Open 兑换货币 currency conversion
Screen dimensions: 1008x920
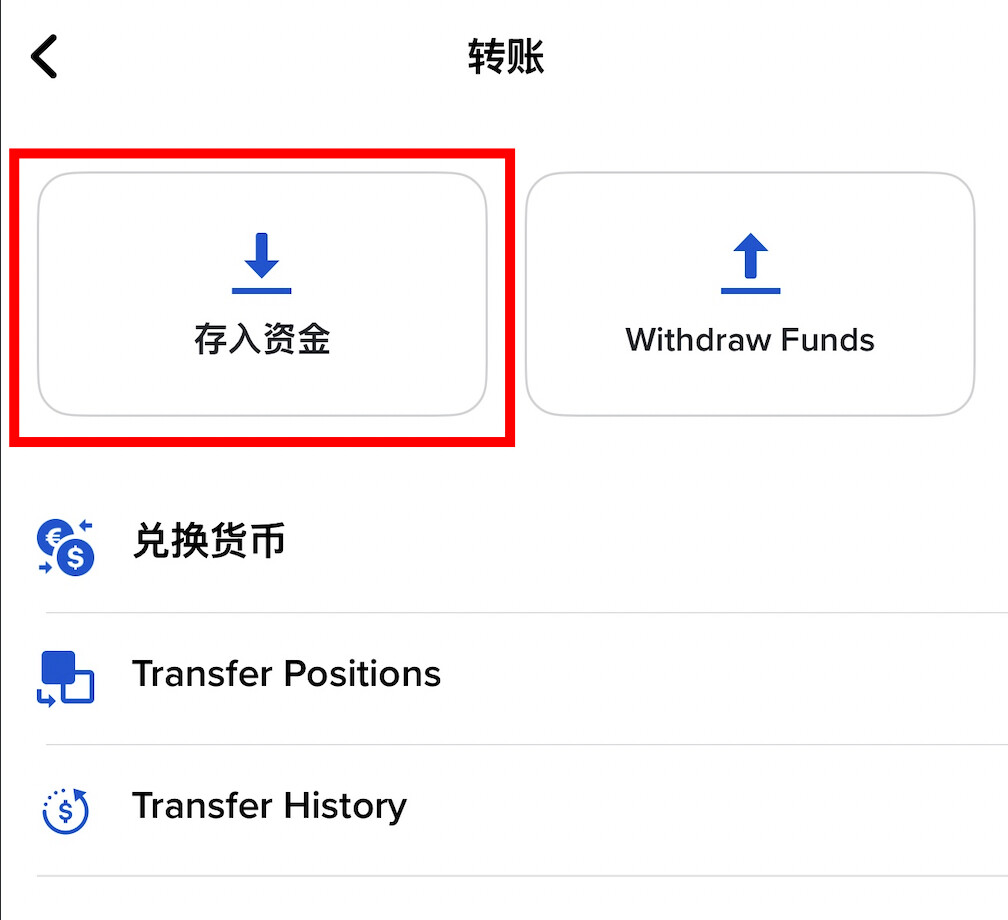click(x=522, y=546)
